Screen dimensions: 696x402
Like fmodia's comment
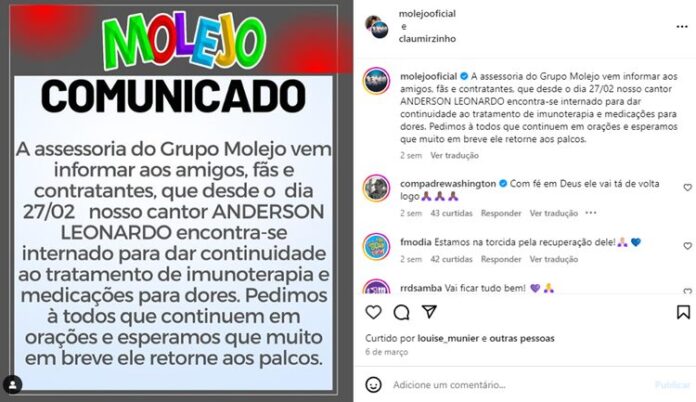coord(687,242)
